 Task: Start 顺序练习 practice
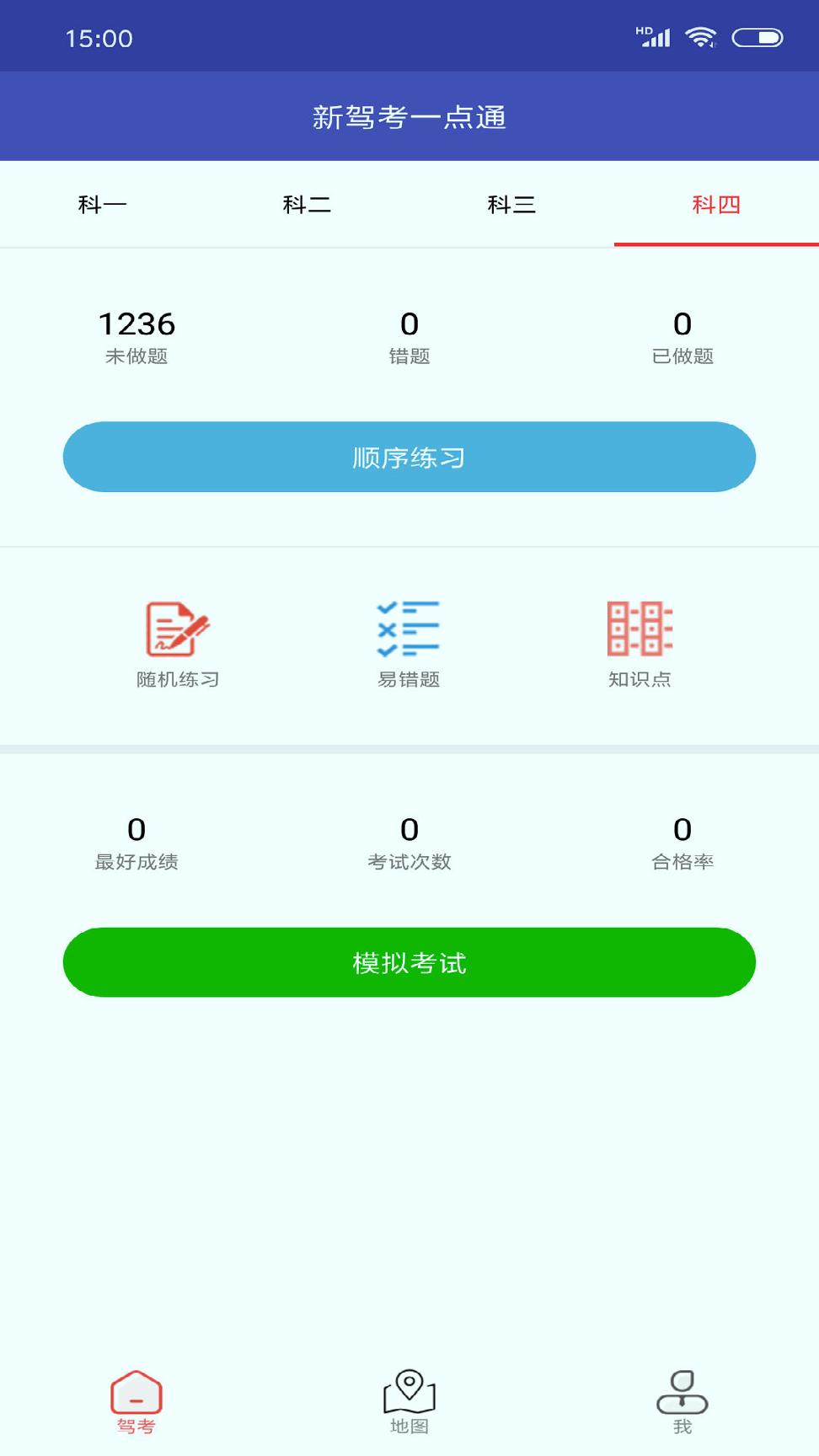[x=409, y=457]
